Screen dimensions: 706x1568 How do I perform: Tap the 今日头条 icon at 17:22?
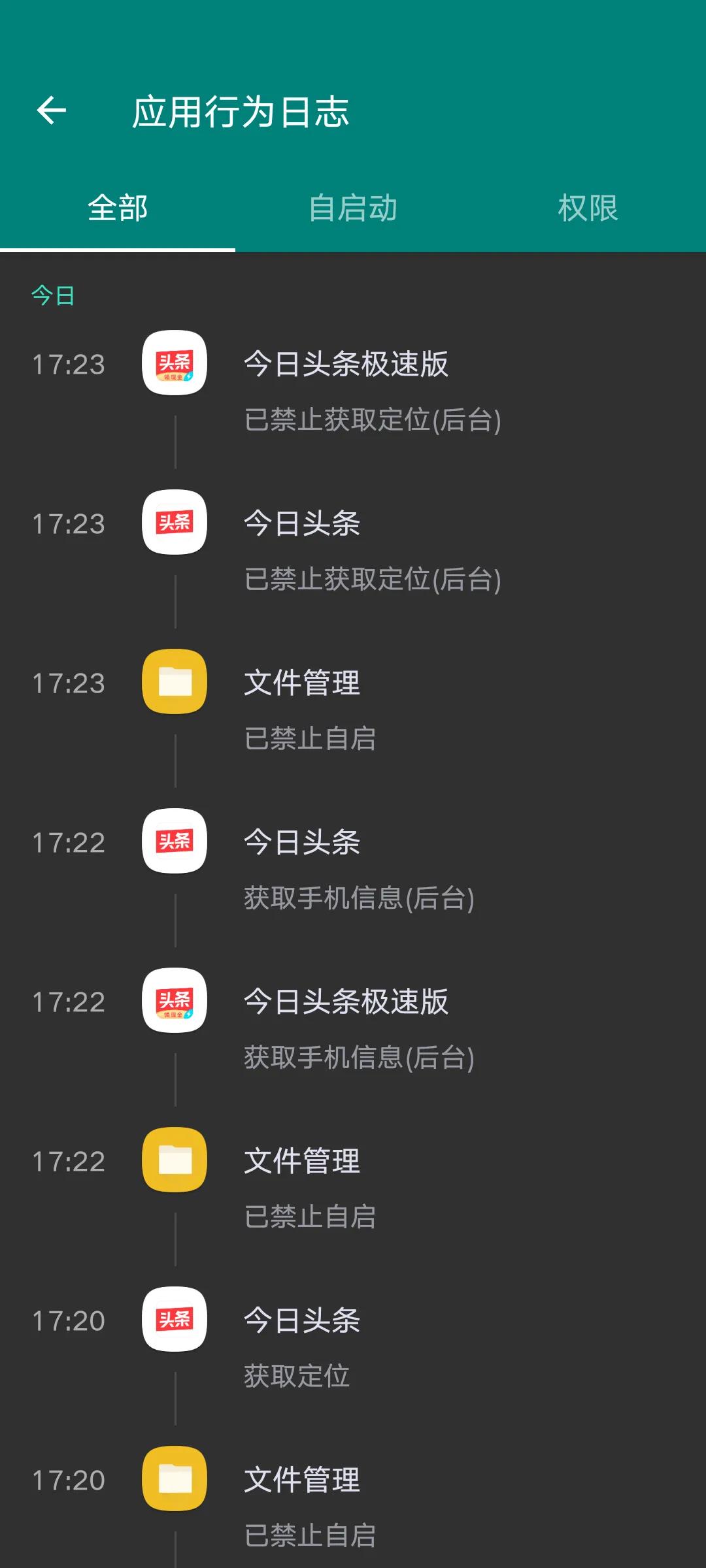pos(174,843)
